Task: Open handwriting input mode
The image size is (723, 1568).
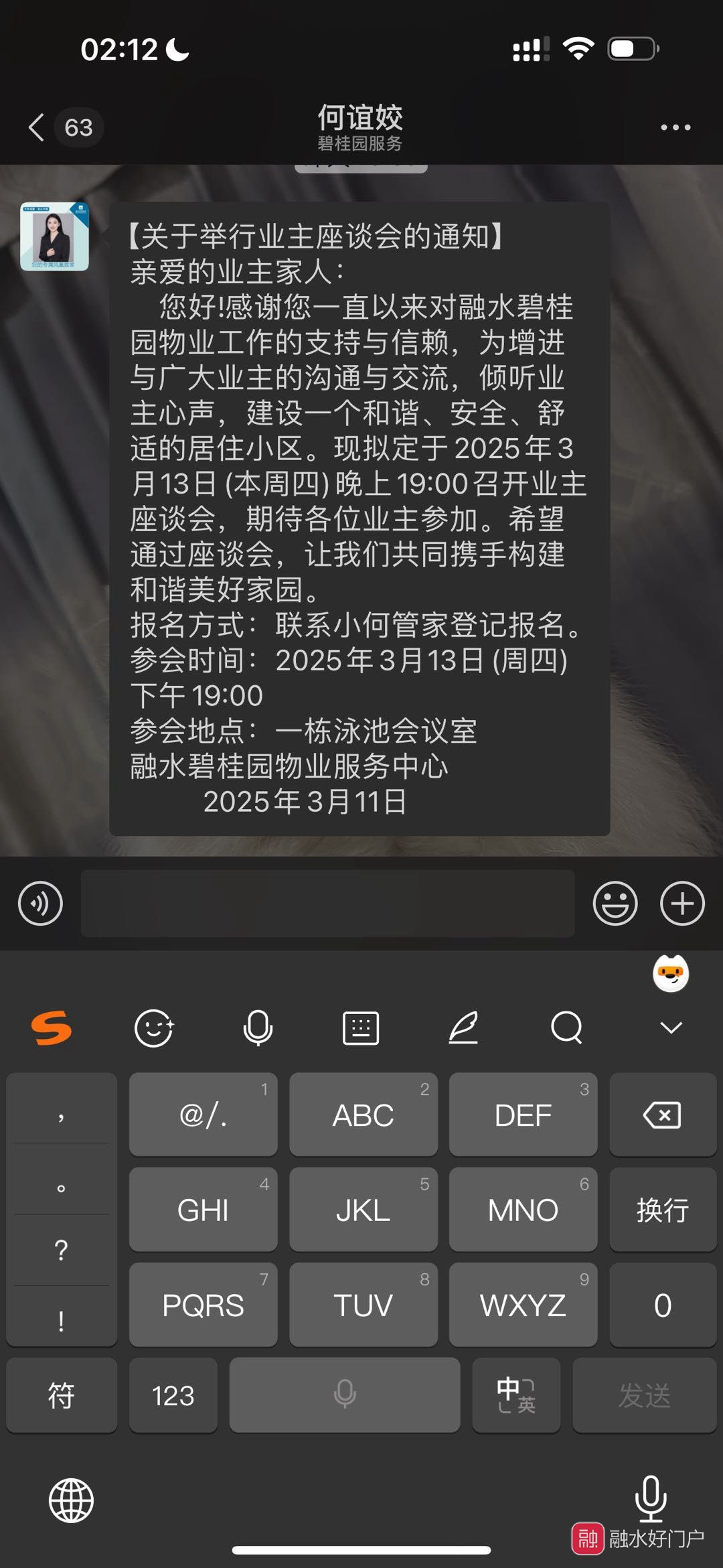Action: coord(463,1027)
